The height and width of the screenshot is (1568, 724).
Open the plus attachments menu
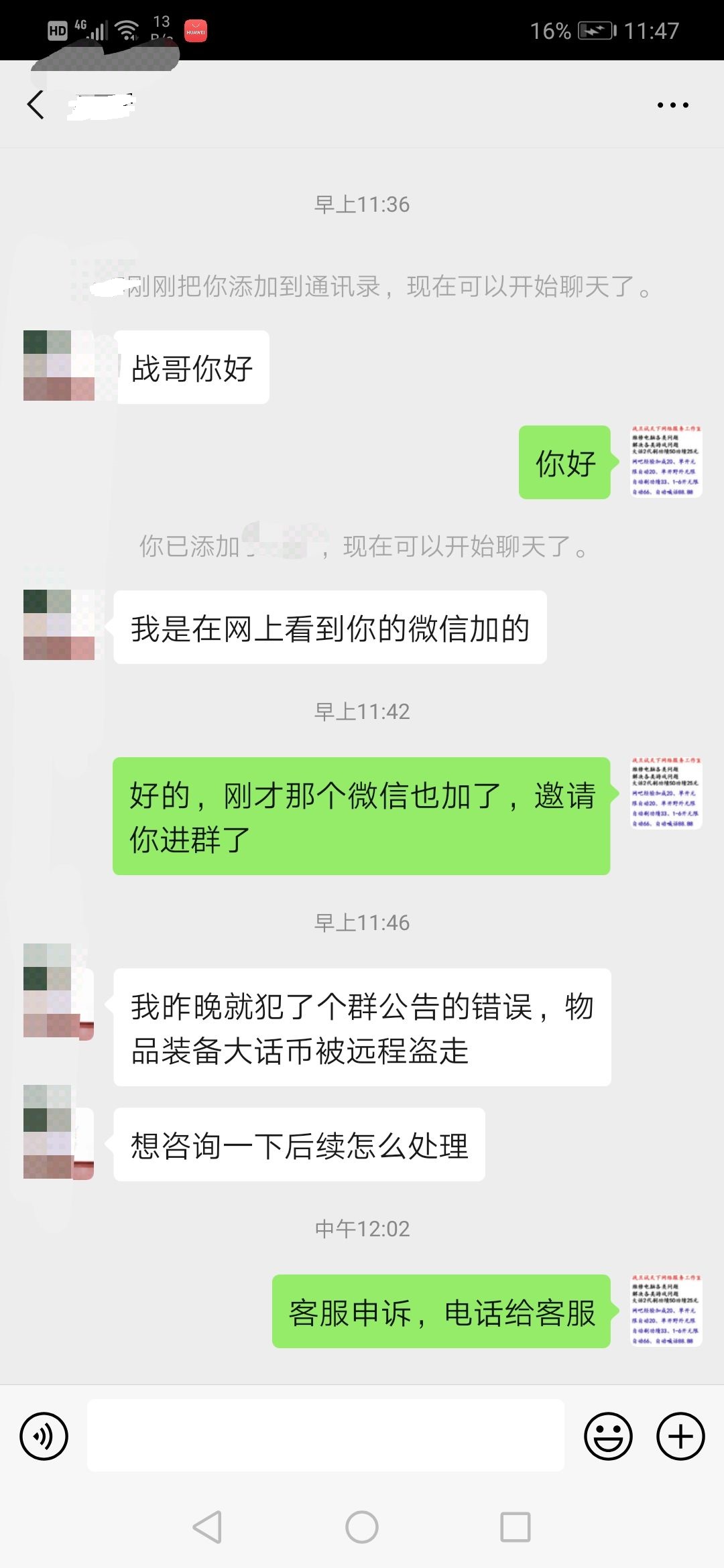coord(680,1436)
